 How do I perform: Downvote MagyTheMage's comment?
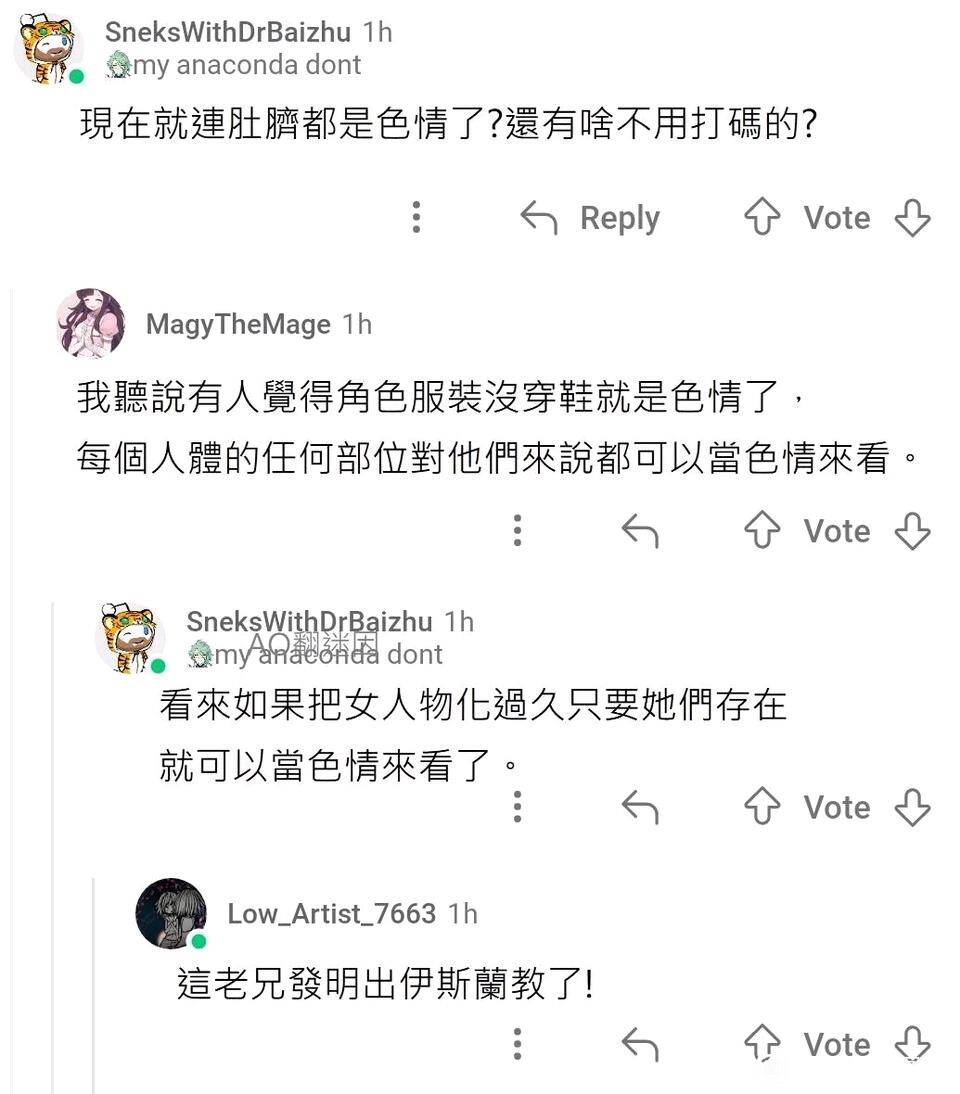coord(912,531)
